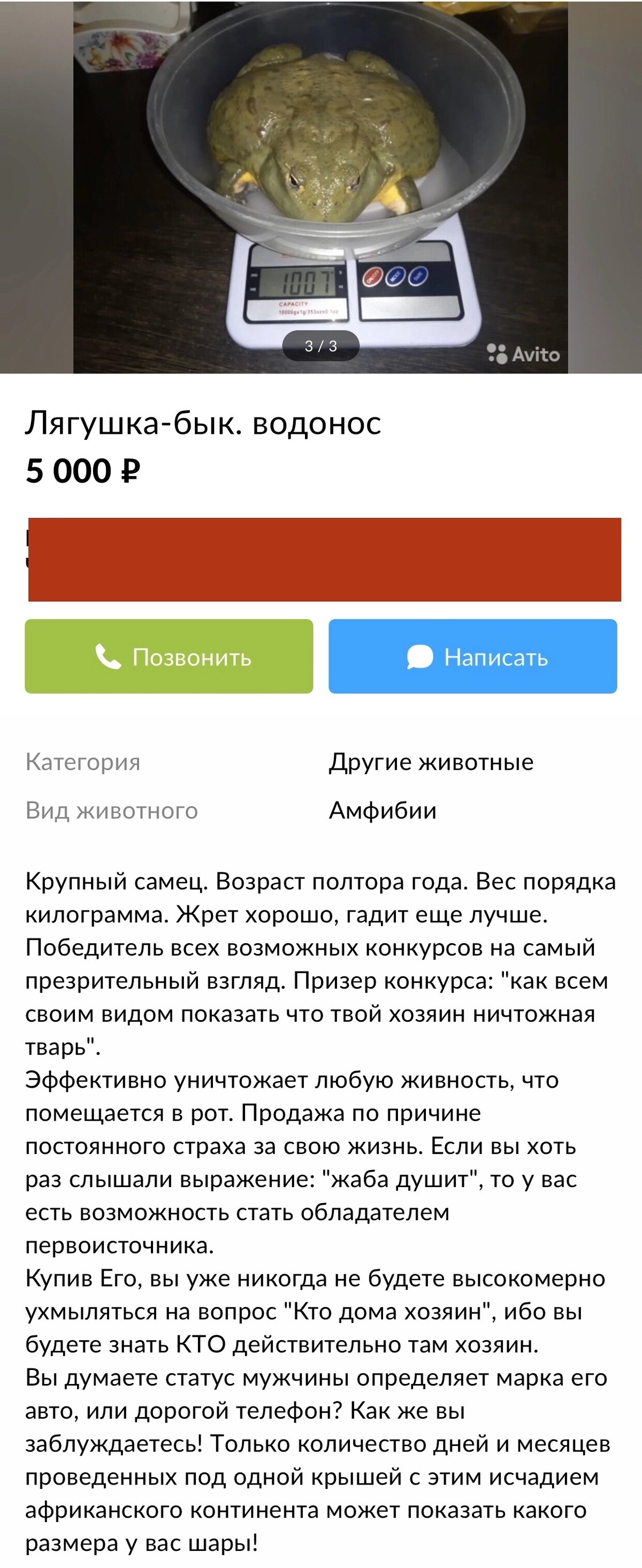Message the seller via Написать
642x1568 pixels.
point(473,656)
